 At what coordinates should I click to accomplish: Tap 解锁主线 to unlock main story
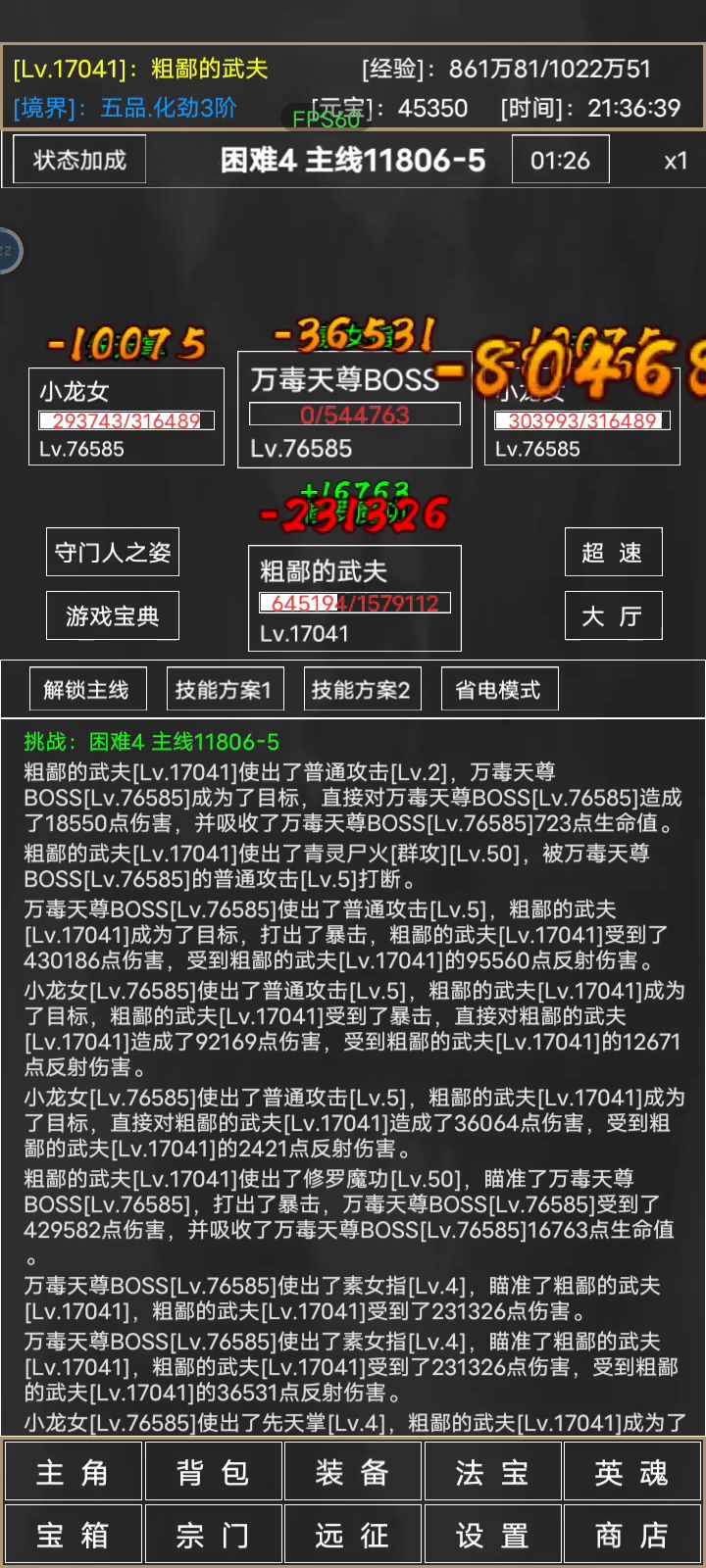[87, 689]
